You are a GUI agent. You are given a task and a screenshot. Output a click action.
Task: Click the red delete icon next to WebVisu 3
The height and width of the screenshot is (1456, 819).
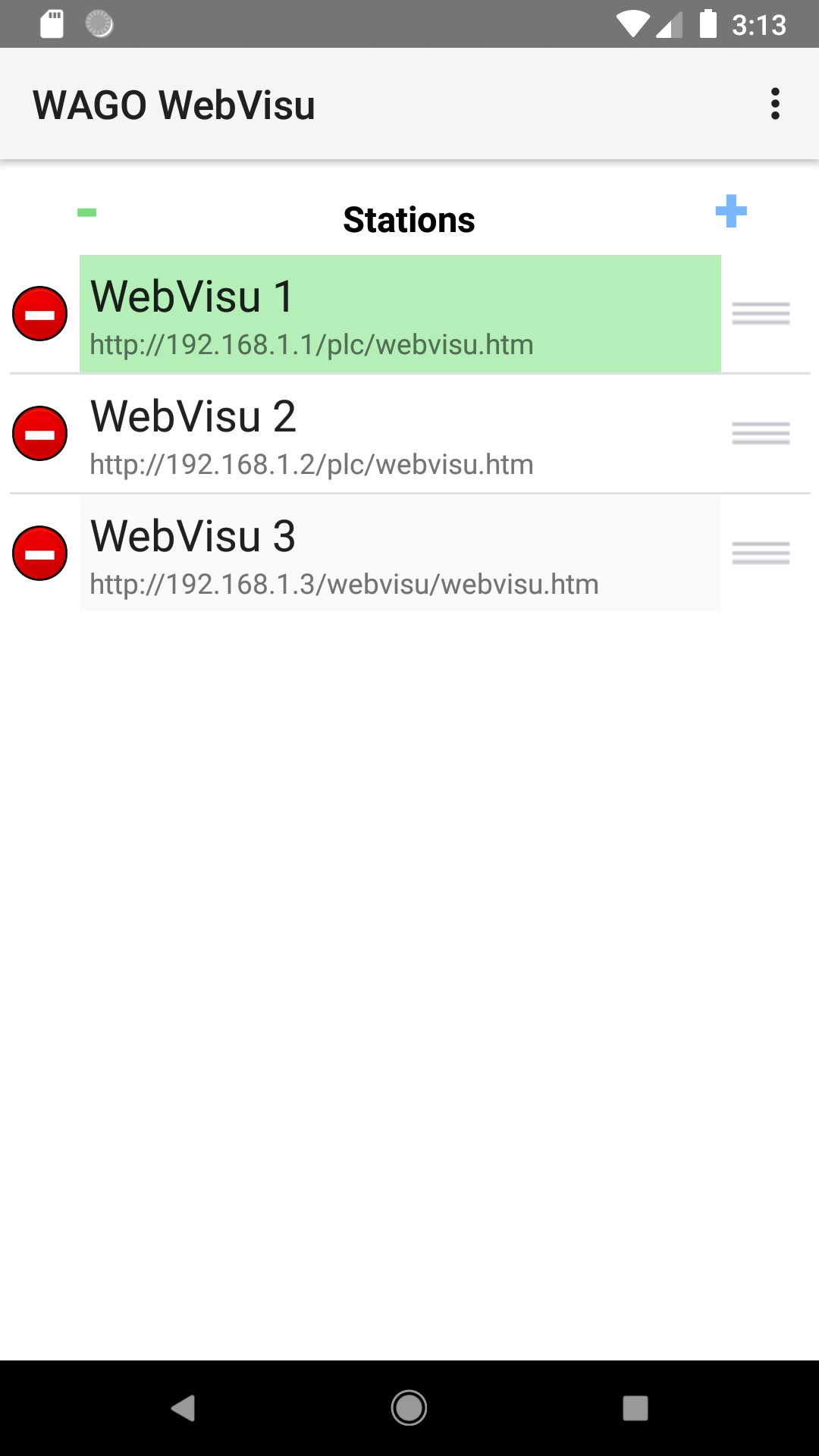point(39,554)
